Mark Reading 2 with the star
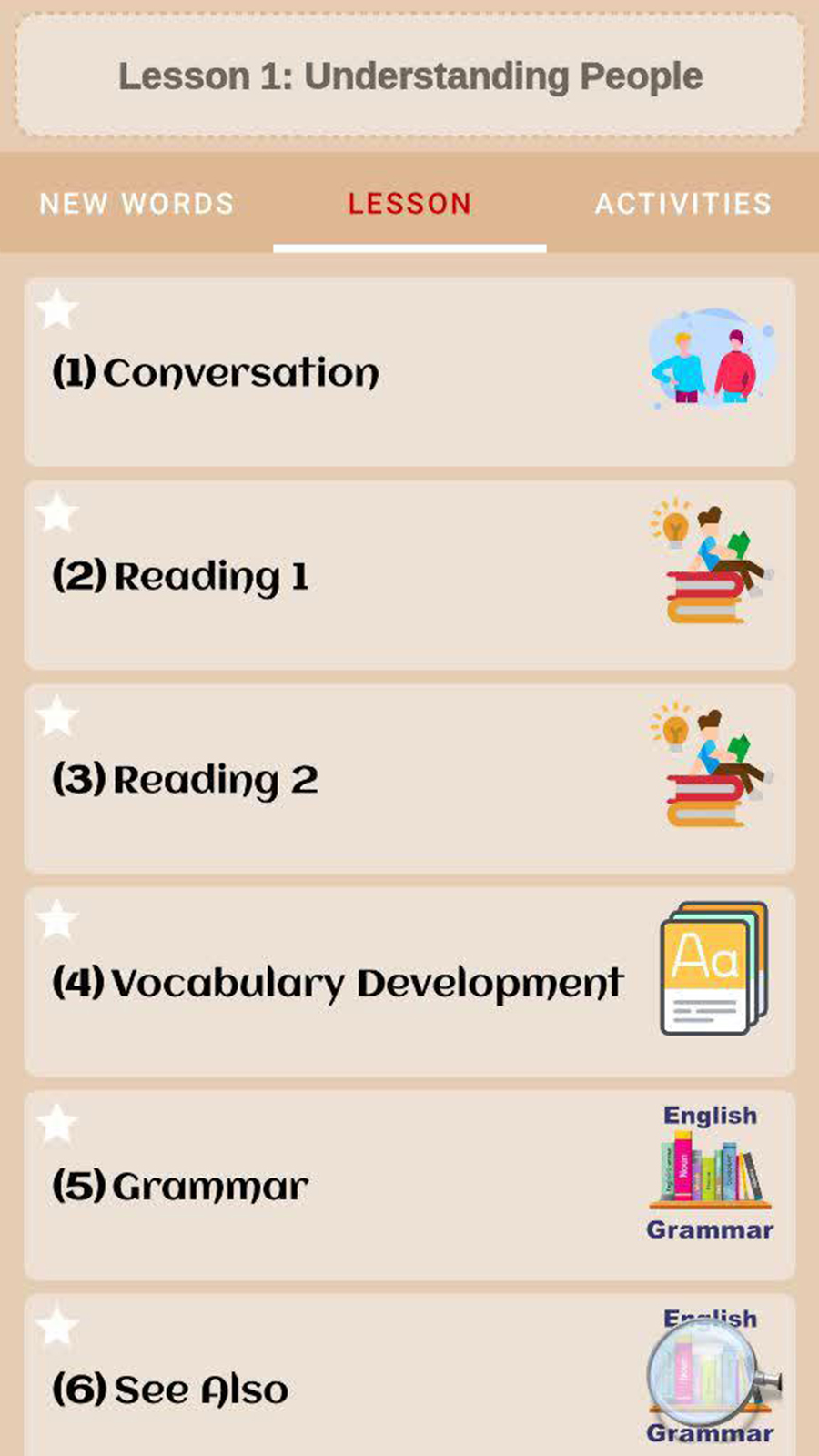The height and width of the screenshot is (1456, 819). (x=57, y=716)
